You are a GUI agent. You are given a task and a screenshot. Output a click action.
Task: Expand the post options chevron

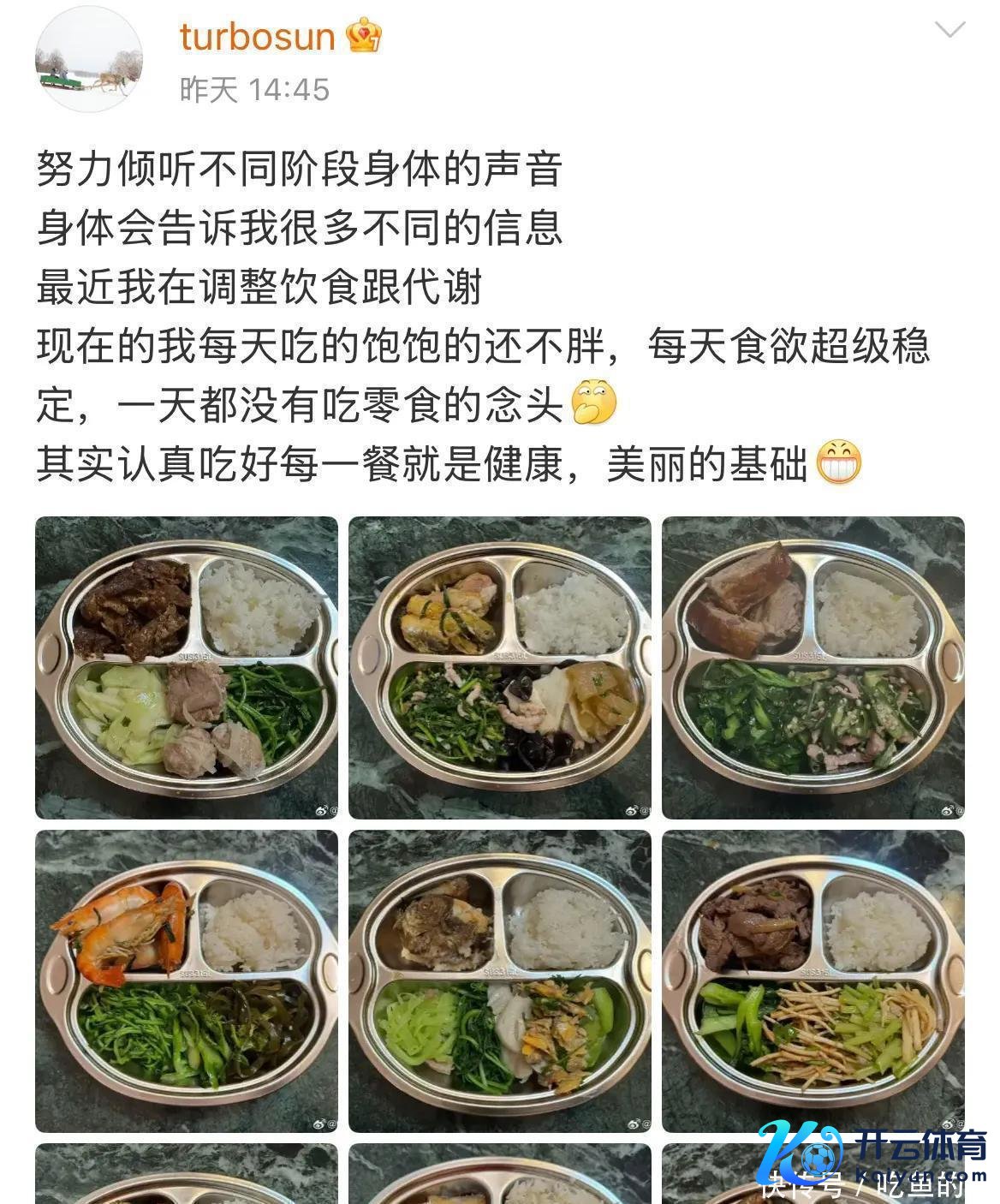[x=949, y=32]
